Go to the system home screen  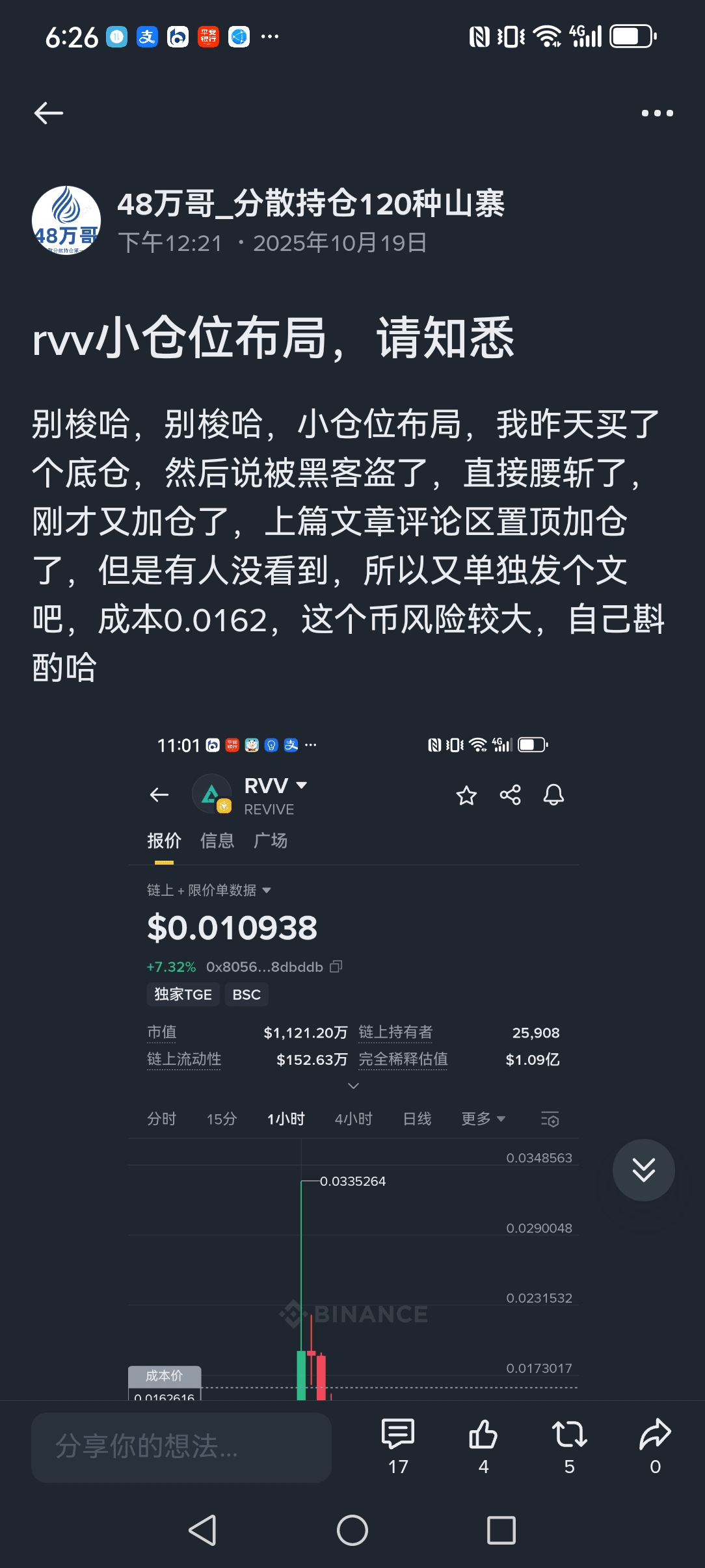(x=352, y=1530)
